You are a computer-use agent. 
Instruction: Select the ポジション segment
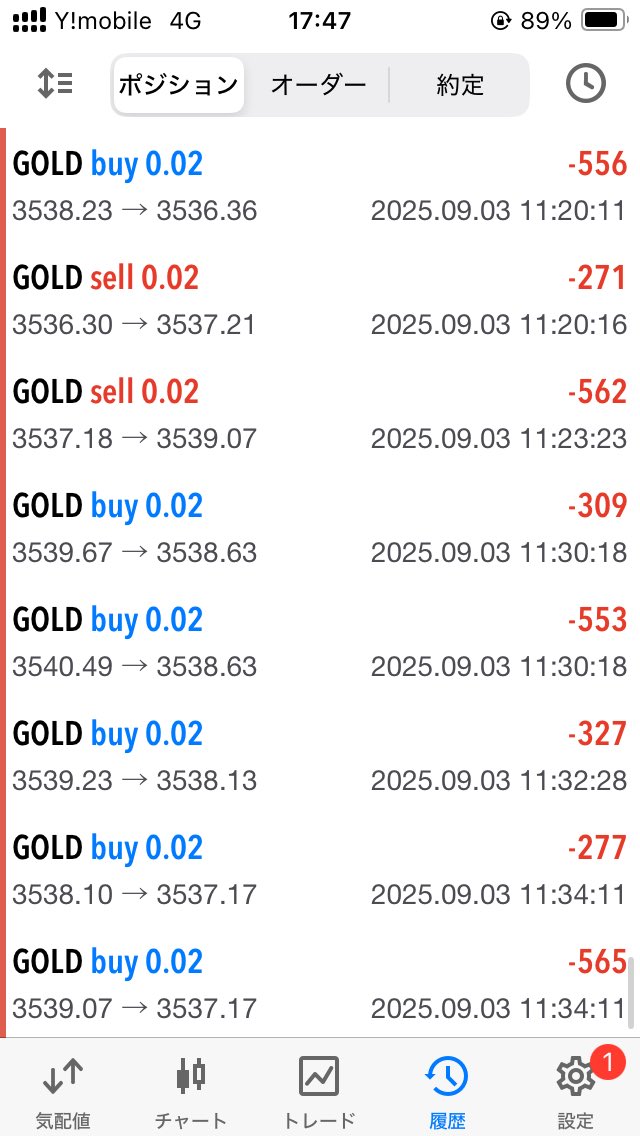[x=178, y=85]
